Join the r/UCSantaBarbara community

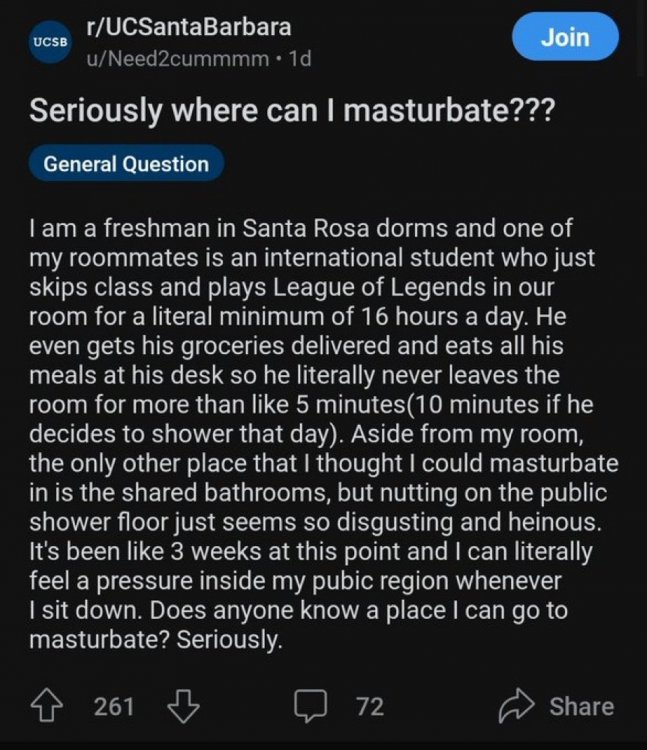[564, 38]
